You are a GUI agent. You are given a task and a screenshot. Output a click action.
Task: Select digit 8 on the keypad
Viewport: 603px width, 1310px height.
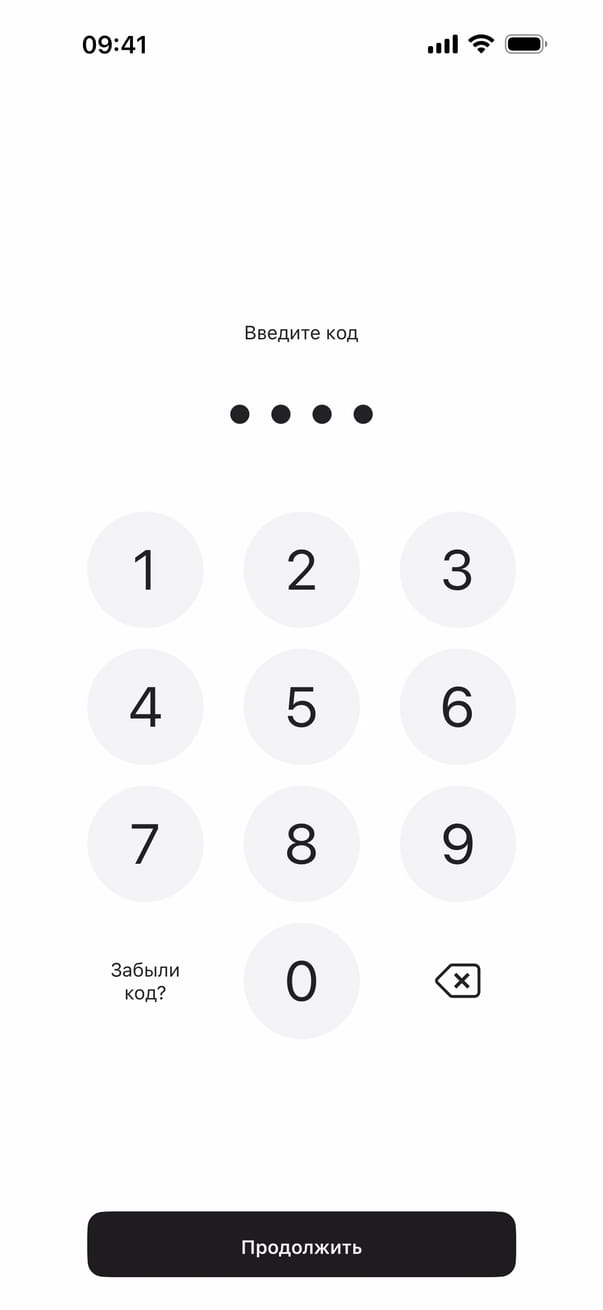click(301, 844)
